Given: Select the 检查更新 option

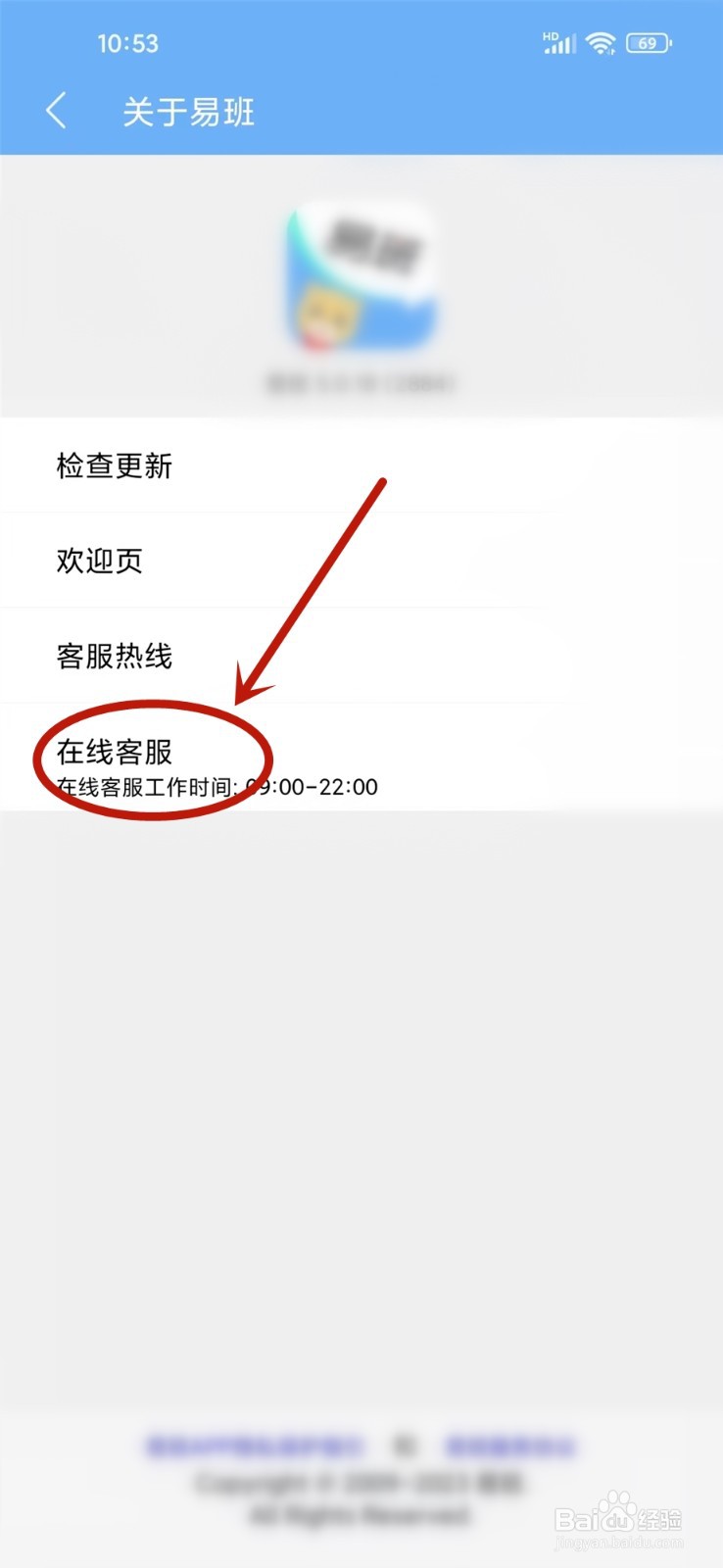Looking at the screenshot, I should click(114, 467).
